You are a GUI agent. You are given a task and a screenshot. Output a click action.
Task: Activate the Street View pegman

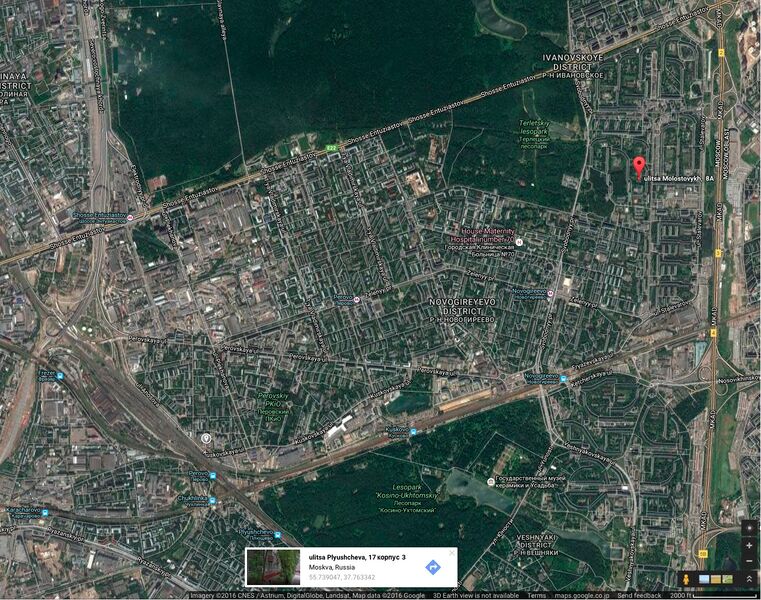coord(687,579)
